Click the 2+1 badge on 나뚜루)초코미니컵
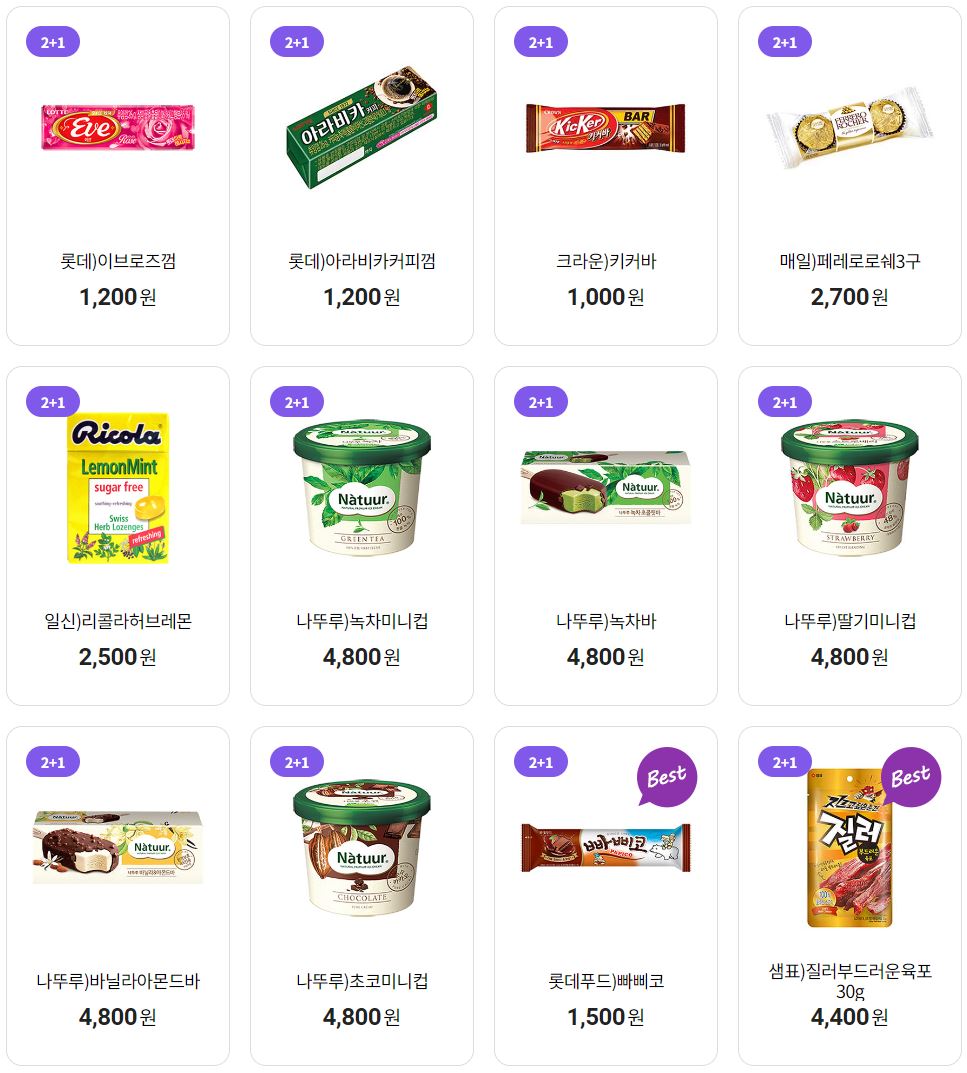This screenshot has height=1073, width=967. [296, 762]
